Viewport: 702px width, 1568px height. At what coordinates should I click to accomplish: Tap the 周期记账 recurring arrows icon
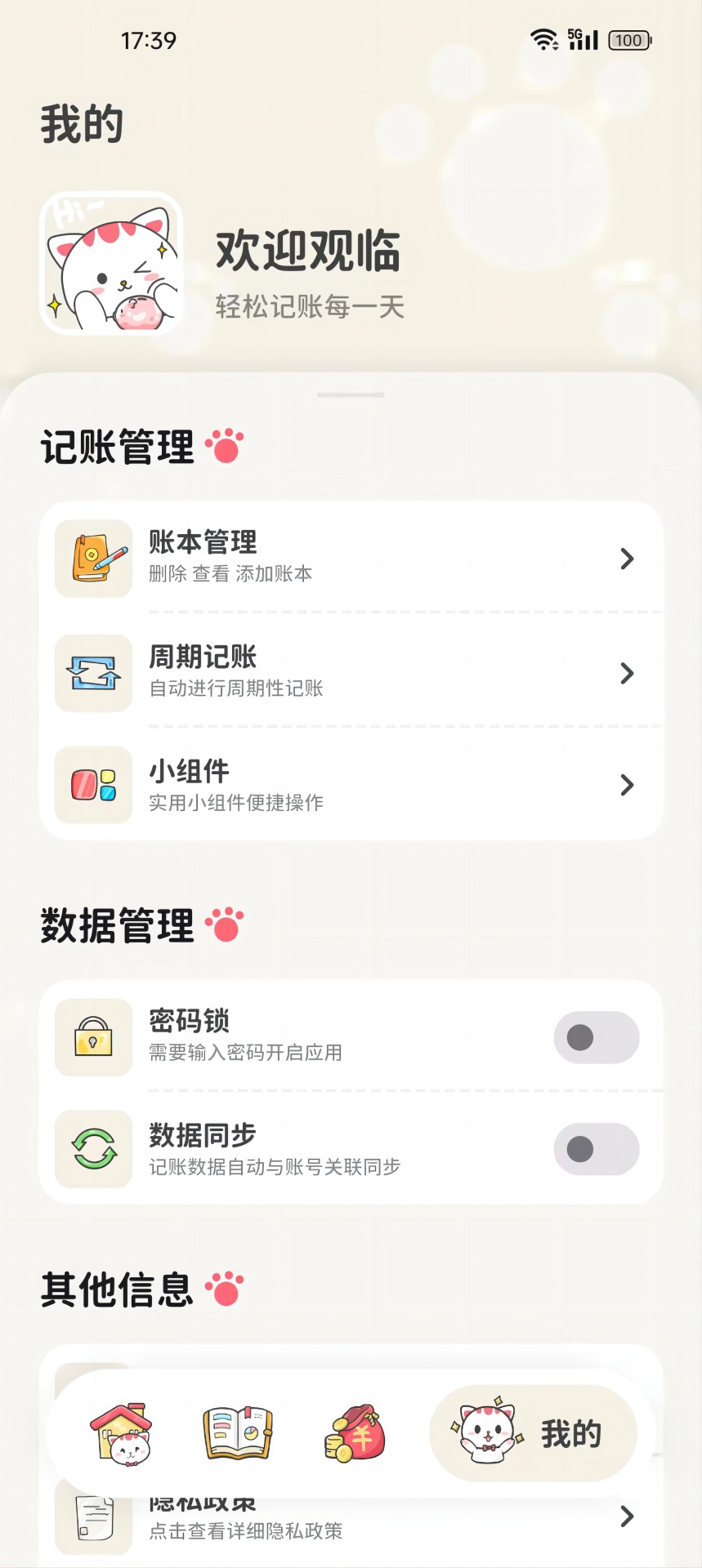click(93, 673)
